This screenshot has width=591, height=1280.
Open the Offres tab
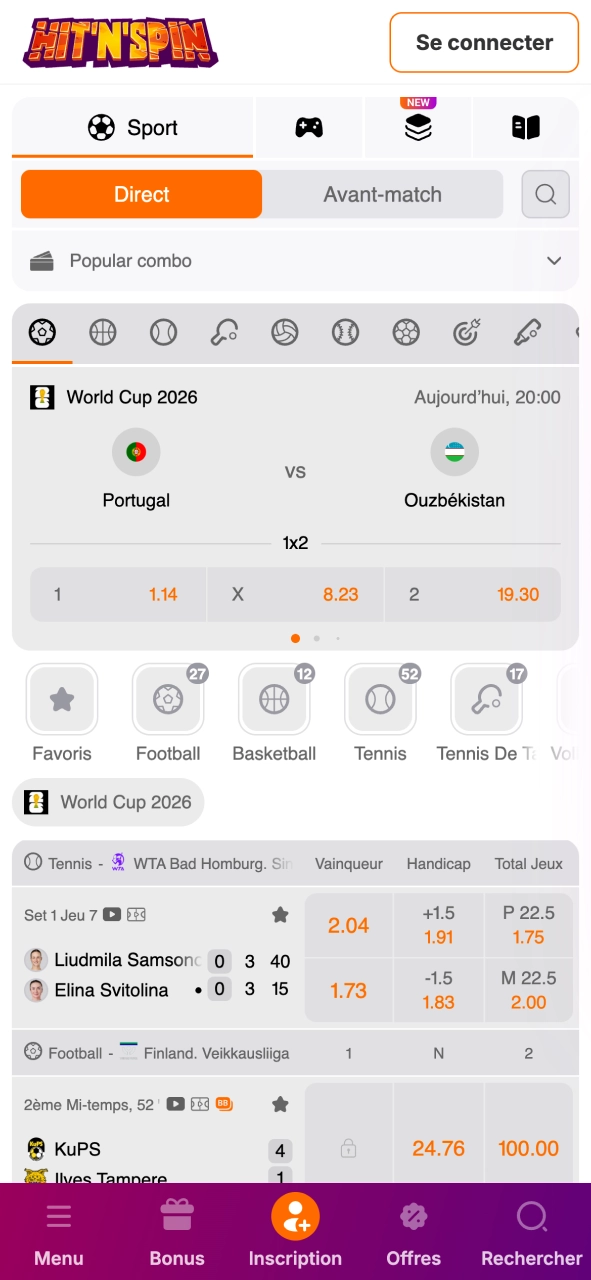tap(414, 1234)
